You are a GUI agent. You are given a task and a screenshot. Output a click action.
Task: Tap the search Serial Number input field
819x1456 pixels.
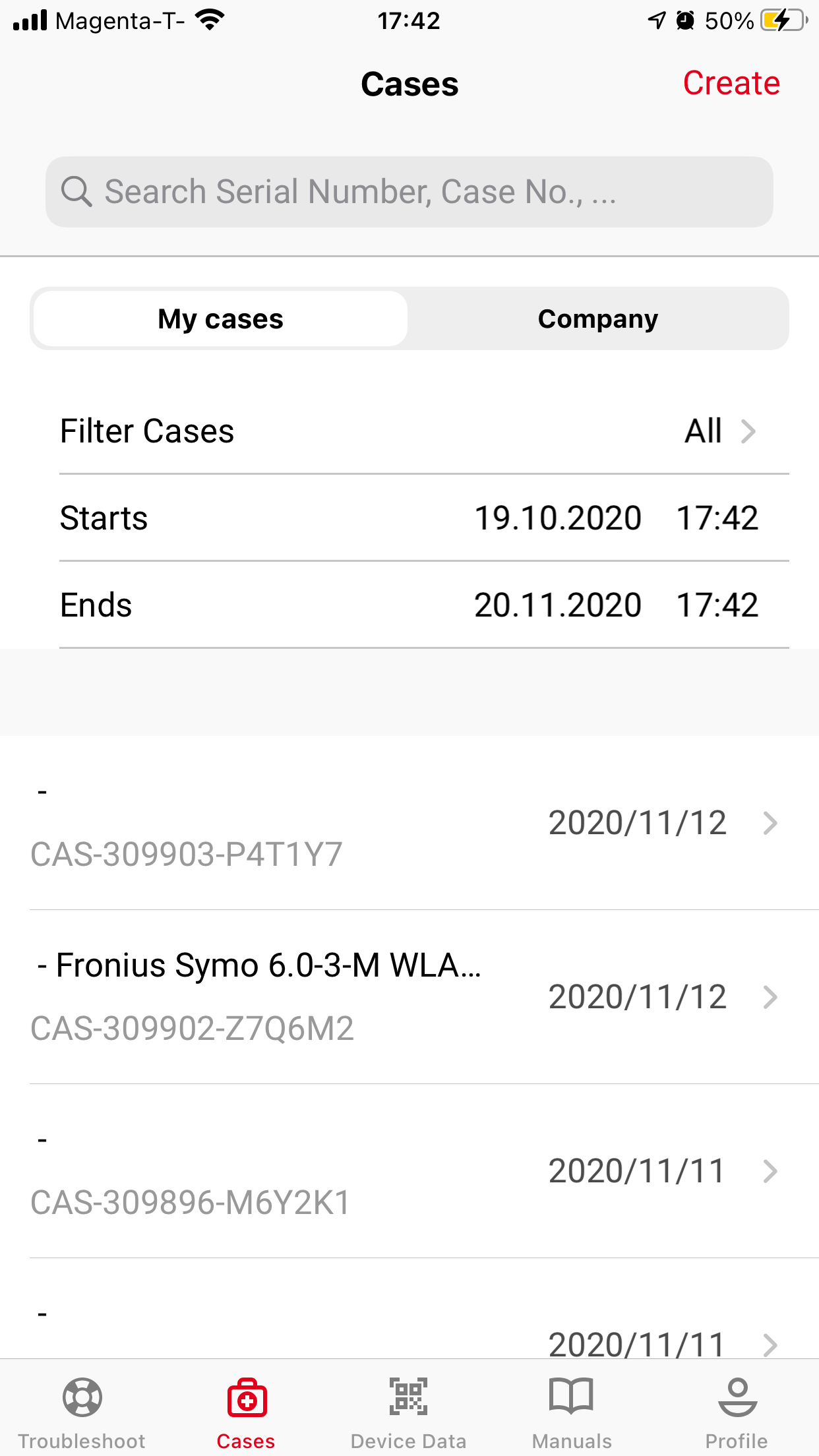pyautogui.click(x=409, y=191)
